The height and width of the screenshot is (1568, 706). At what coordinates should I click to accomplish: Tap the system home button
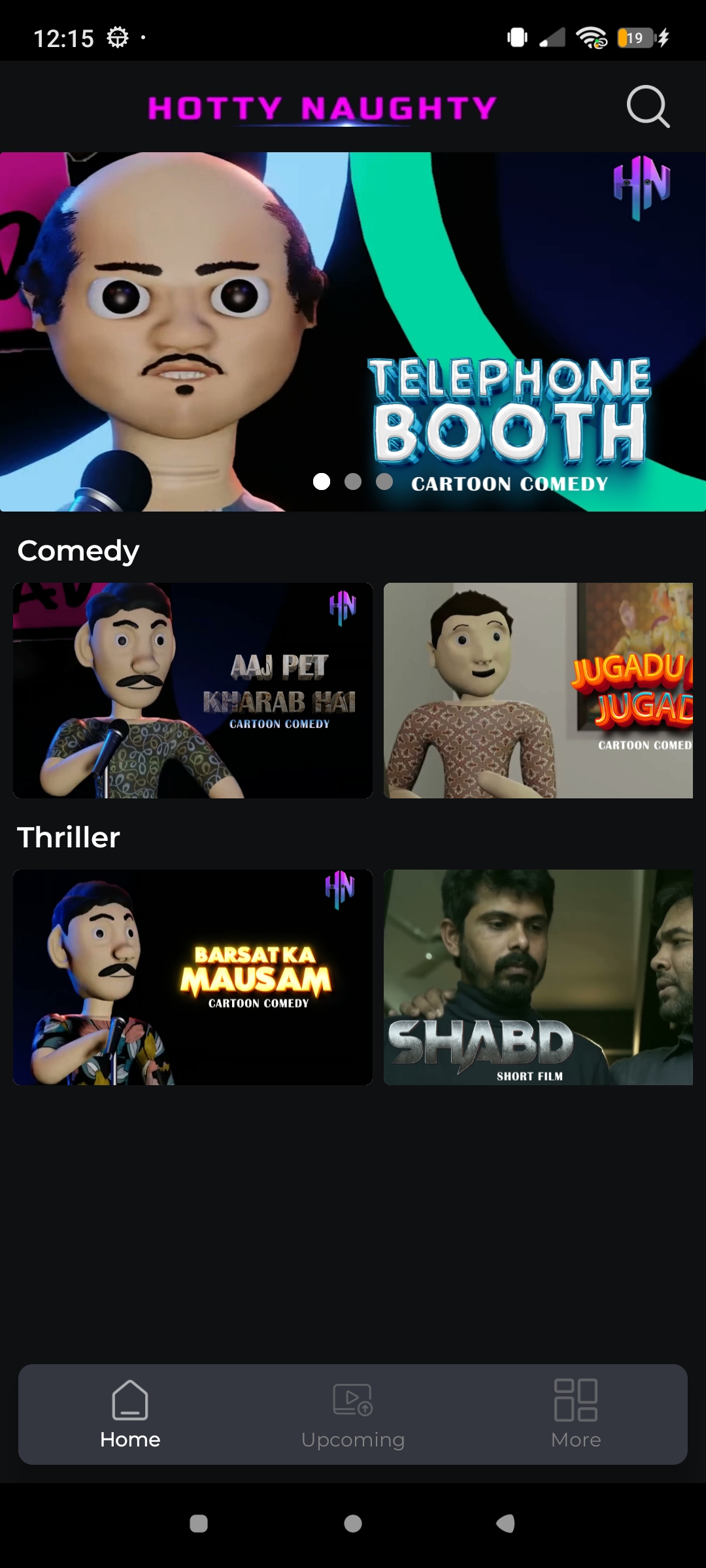pyautogui.click(x=353, y=1524)
